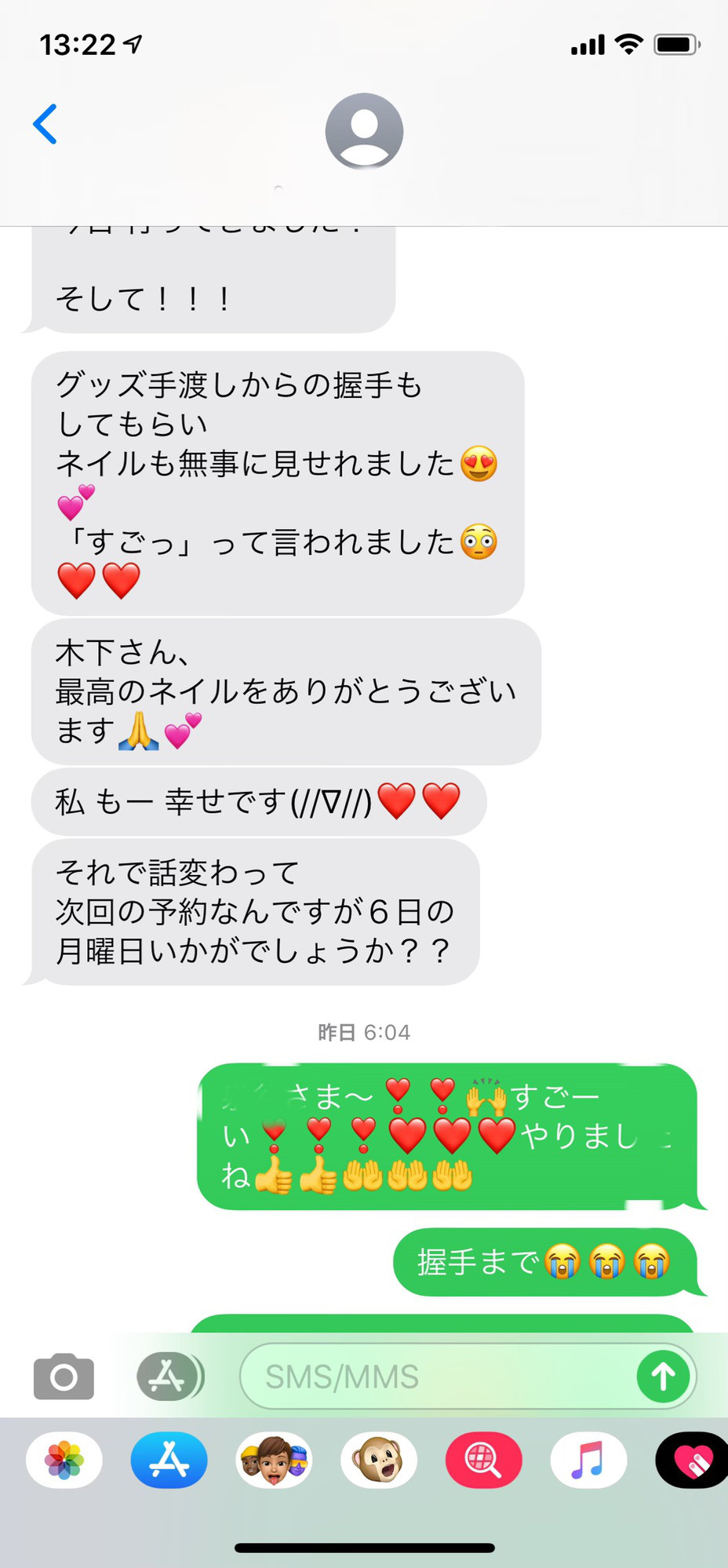
Task: Toggle the App Store apps drawer
Action: [169, 1376]
